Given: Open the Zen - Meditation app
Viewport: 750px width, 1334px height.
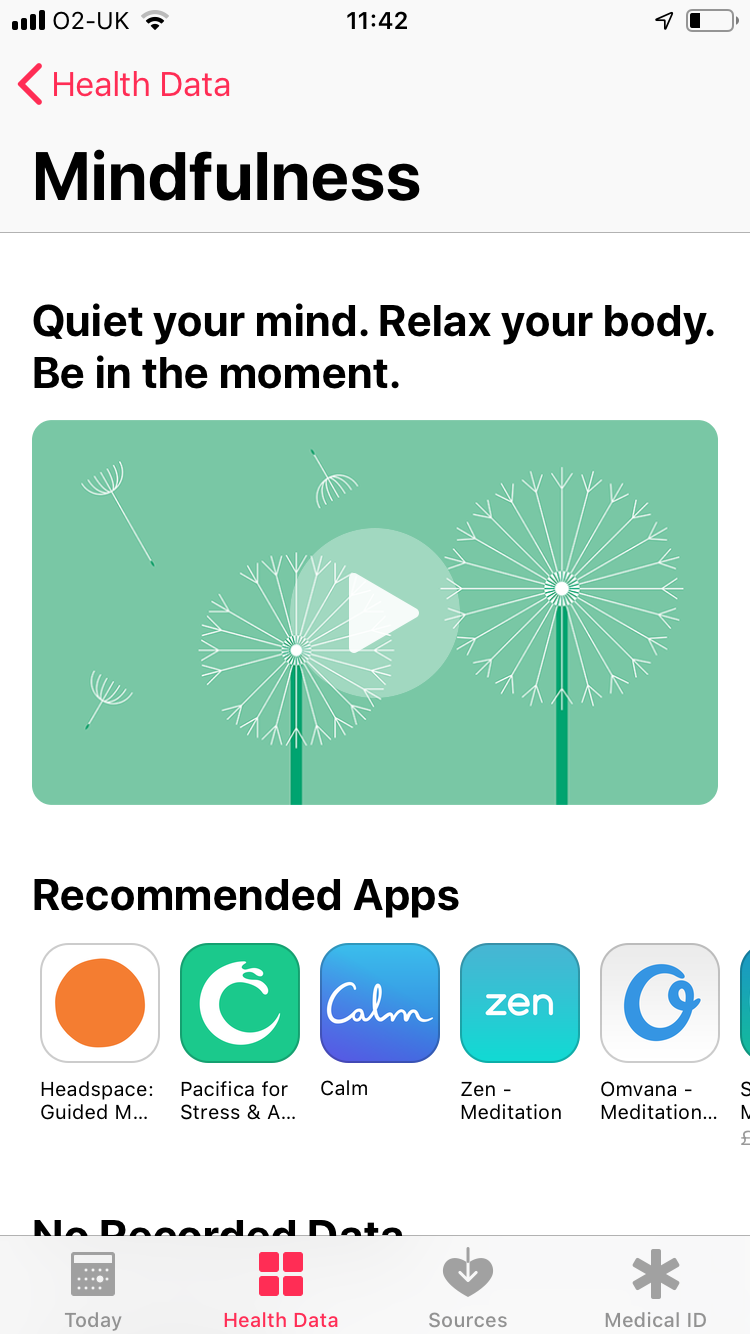Looking at the screenshot, I should [x=520, y=1003].
